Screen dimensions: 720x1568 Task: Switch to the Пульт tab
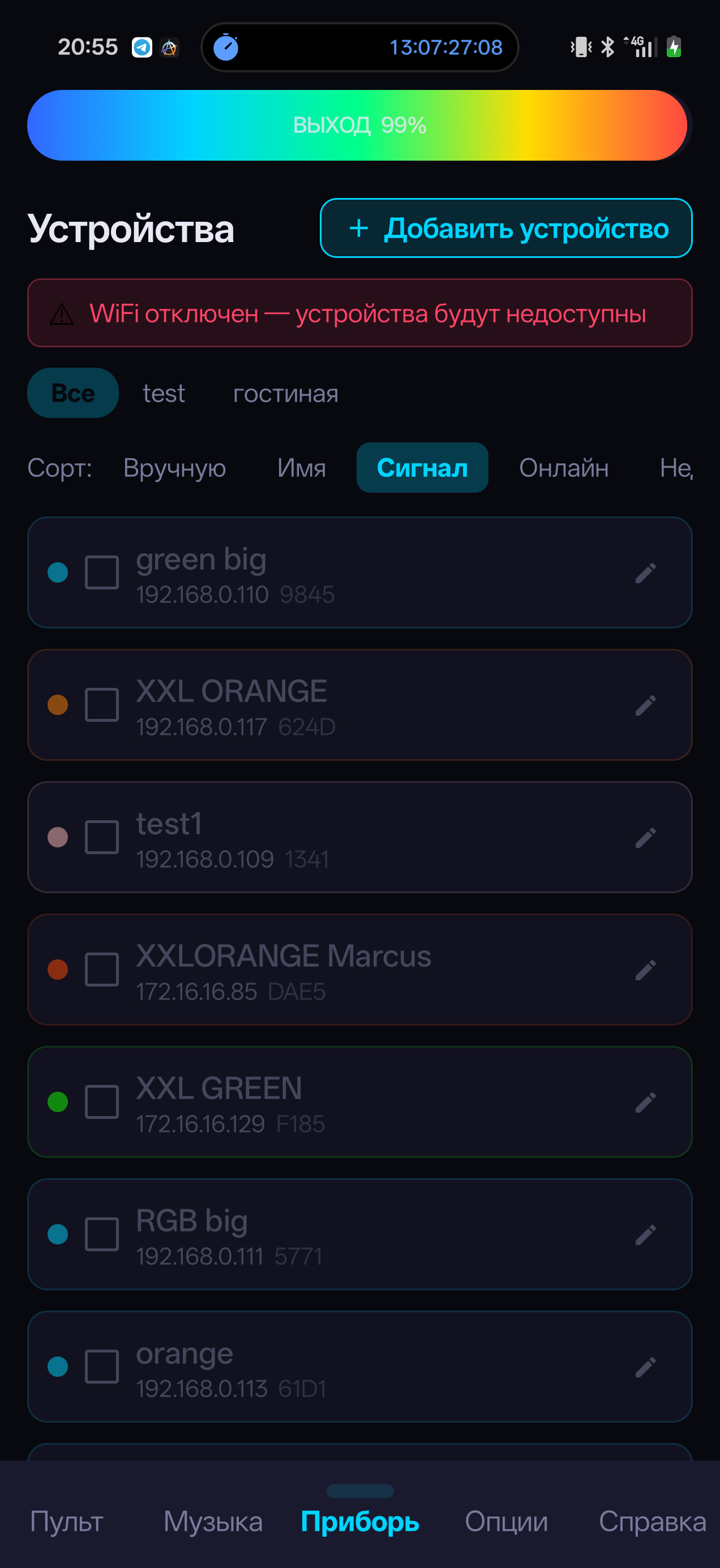click(66, 1521)
